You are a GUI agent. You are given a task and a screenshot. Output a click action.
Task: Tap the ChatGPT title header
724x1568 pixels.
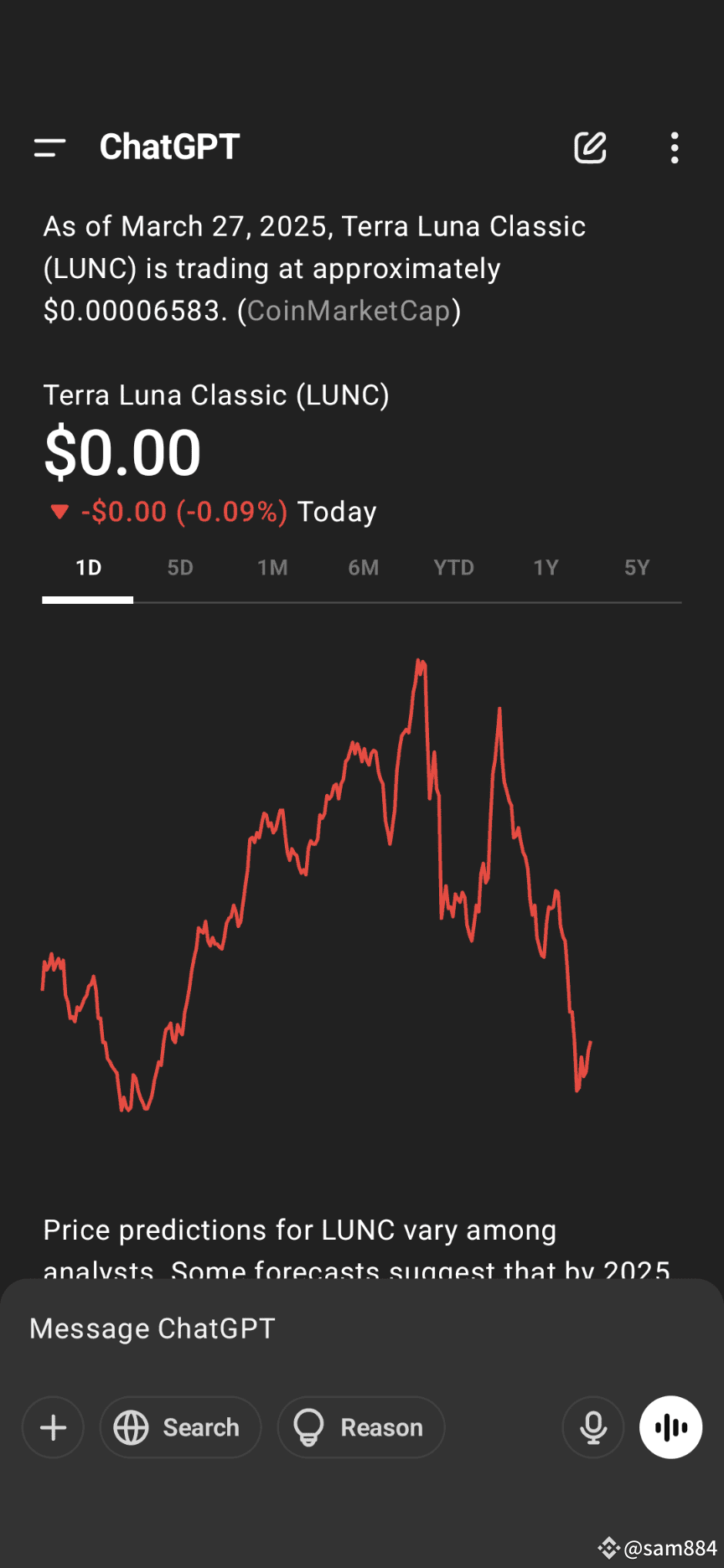pos(169,147)
